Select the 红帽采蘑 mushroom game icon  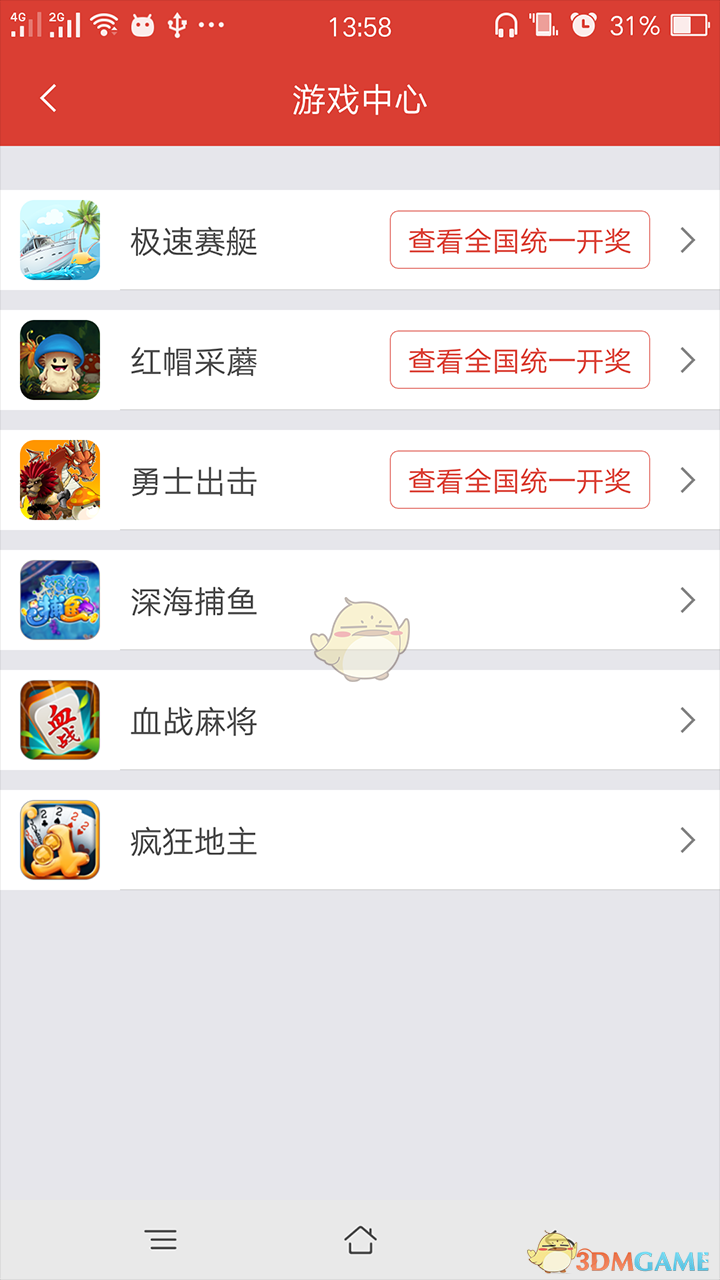(59, 360)
